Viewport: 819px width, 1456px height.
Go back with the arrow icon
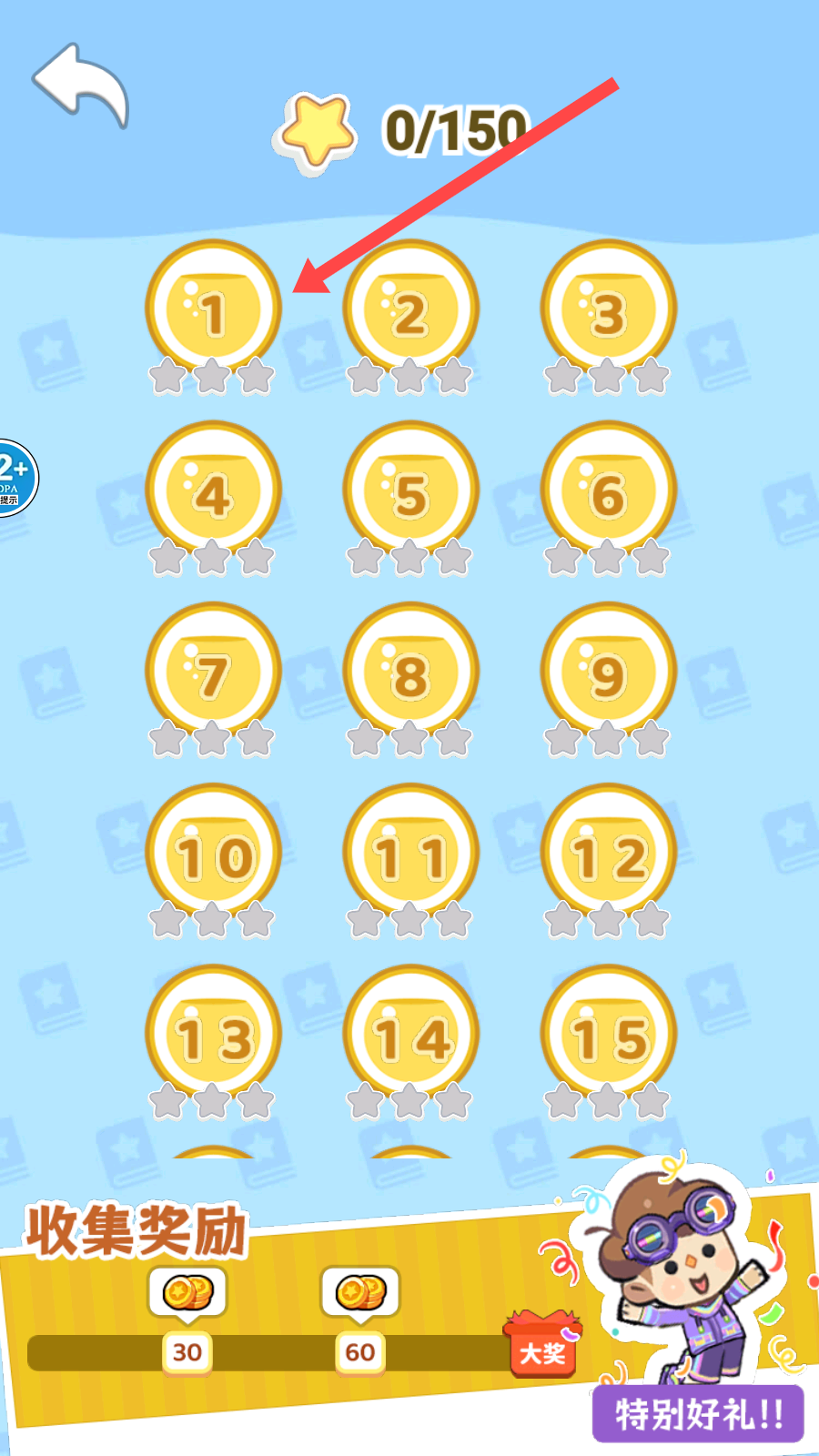coord(80,85)
